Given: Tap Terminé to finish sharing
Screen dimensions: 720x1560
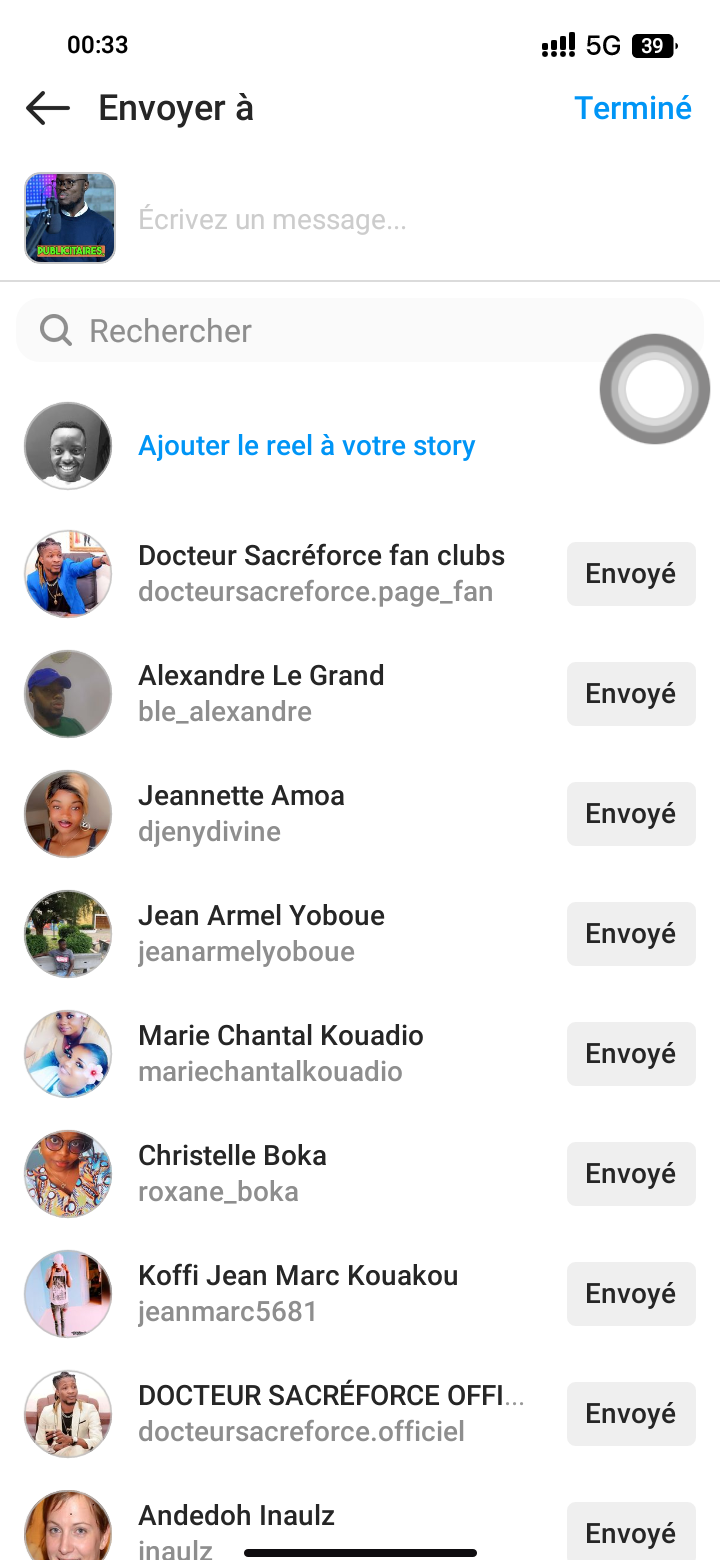Looking at the screenshot, I should coord(632,108).
